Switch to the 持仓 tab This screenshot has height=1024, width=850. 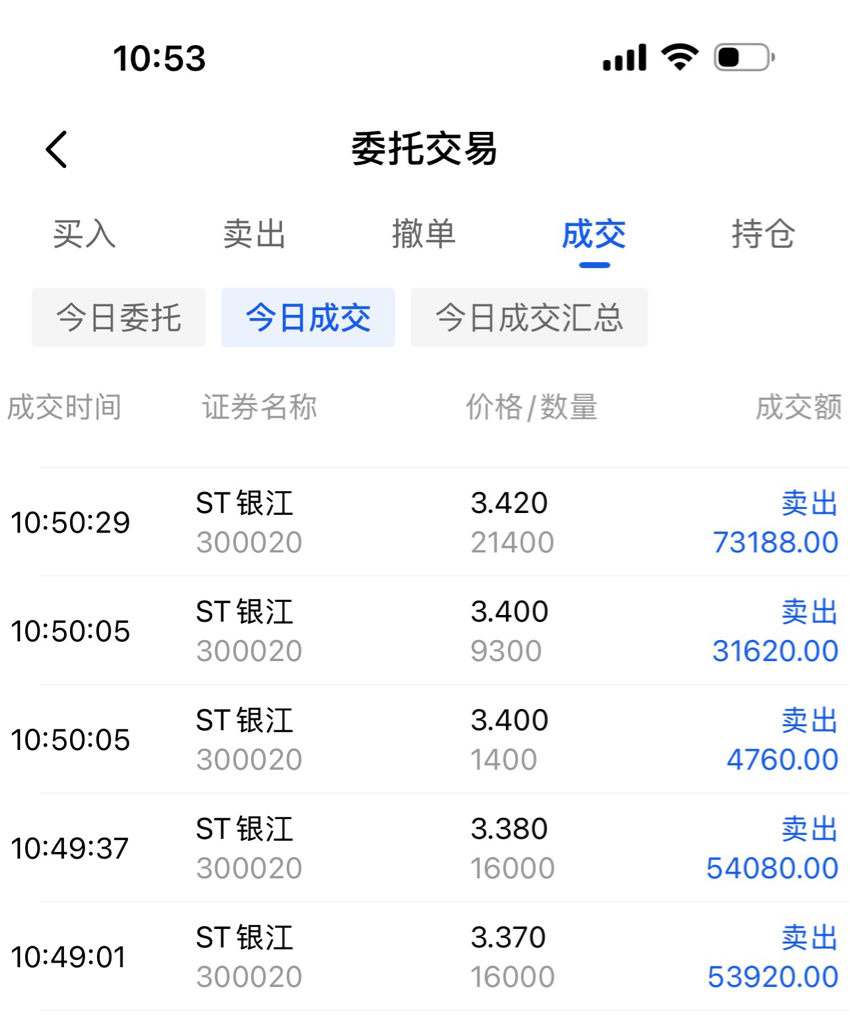[763, 234]
